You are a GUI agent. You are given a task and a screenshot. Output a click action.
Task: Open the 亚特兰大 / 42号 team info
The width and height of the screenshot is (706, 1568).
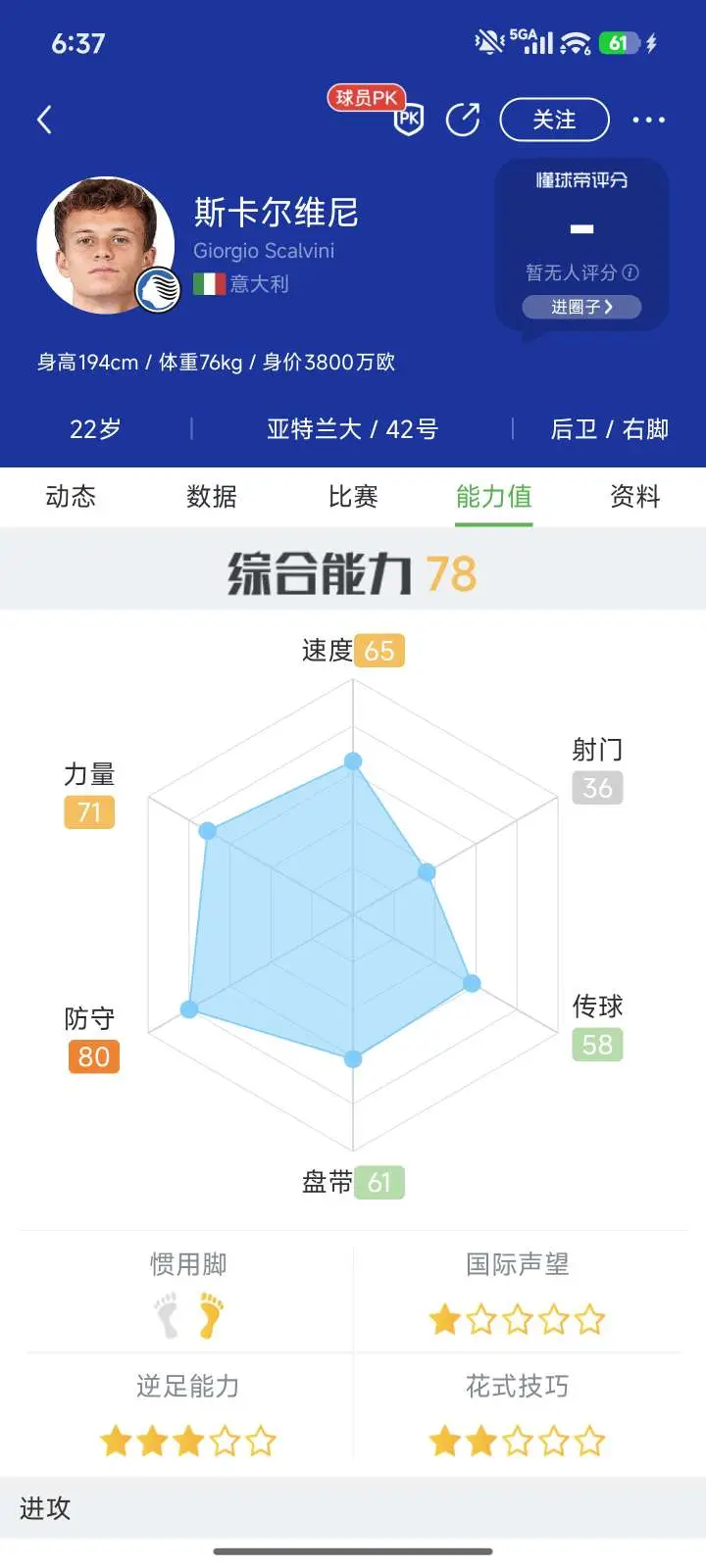tap(352, 429)
